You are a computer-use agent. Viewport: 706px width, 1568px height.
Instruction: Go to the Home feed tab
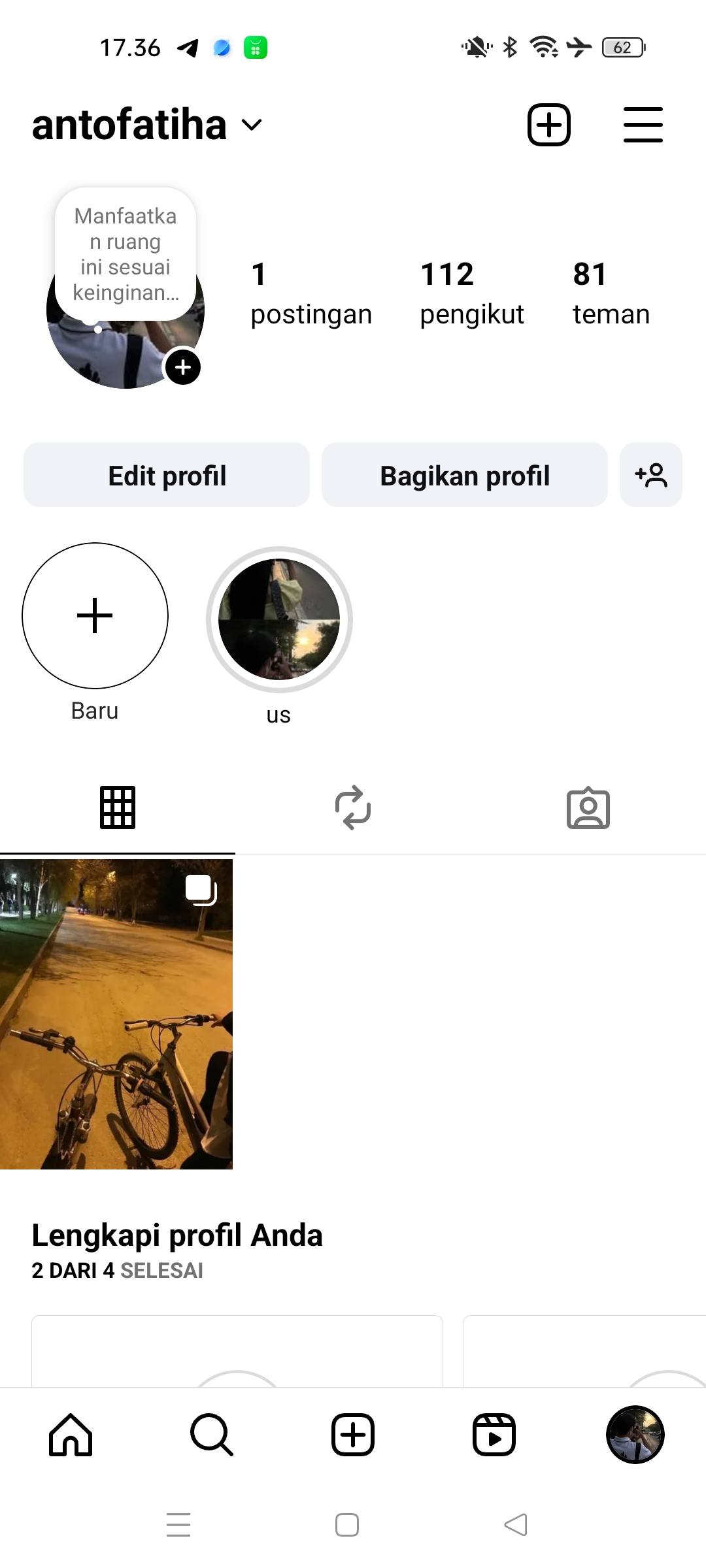[x=71, y=1435]
